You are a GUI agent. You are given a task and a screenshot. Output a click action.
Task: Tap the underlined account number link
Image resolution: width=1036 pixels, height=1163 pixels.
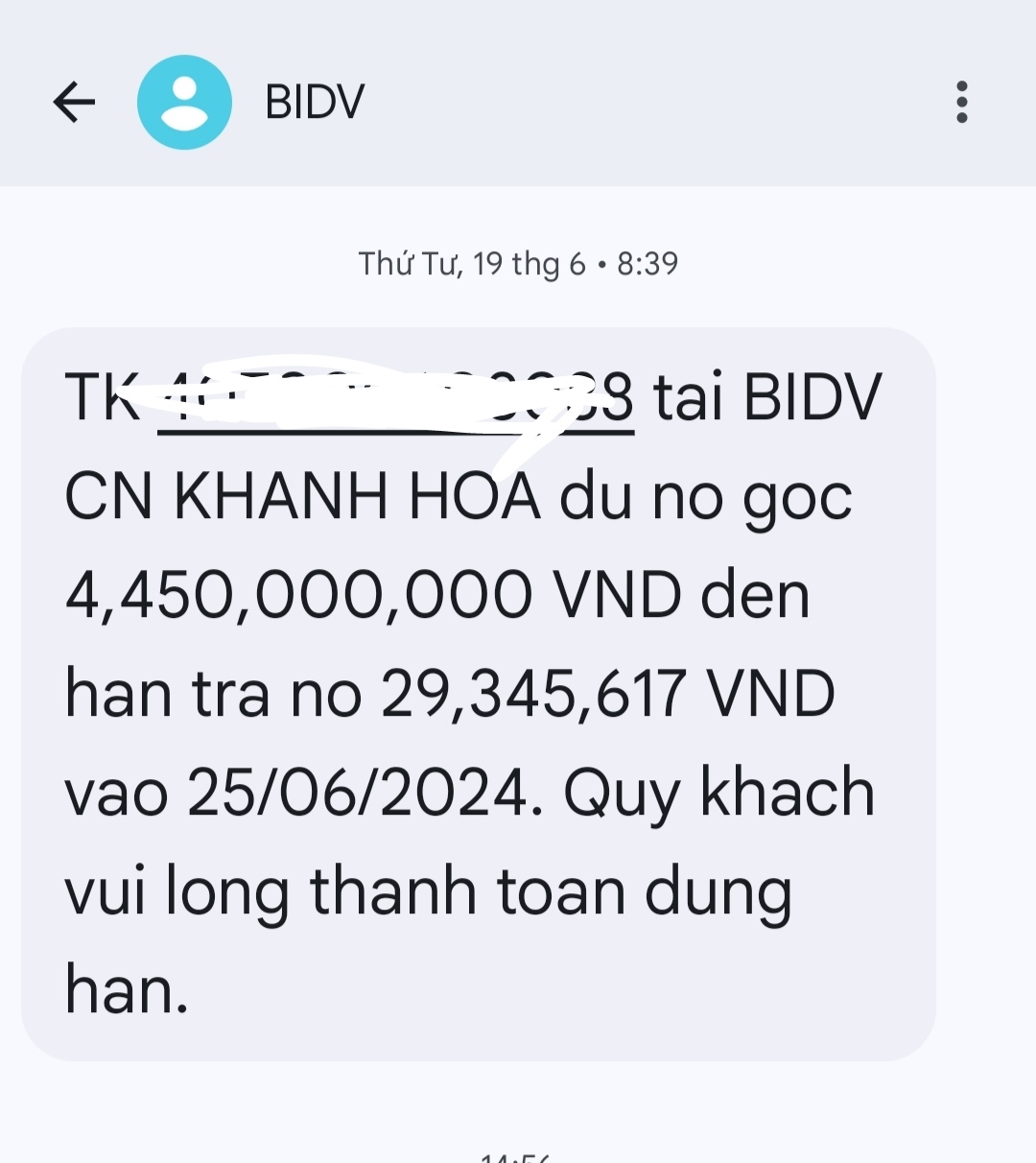pyautogui.click(x=395, y=399)
